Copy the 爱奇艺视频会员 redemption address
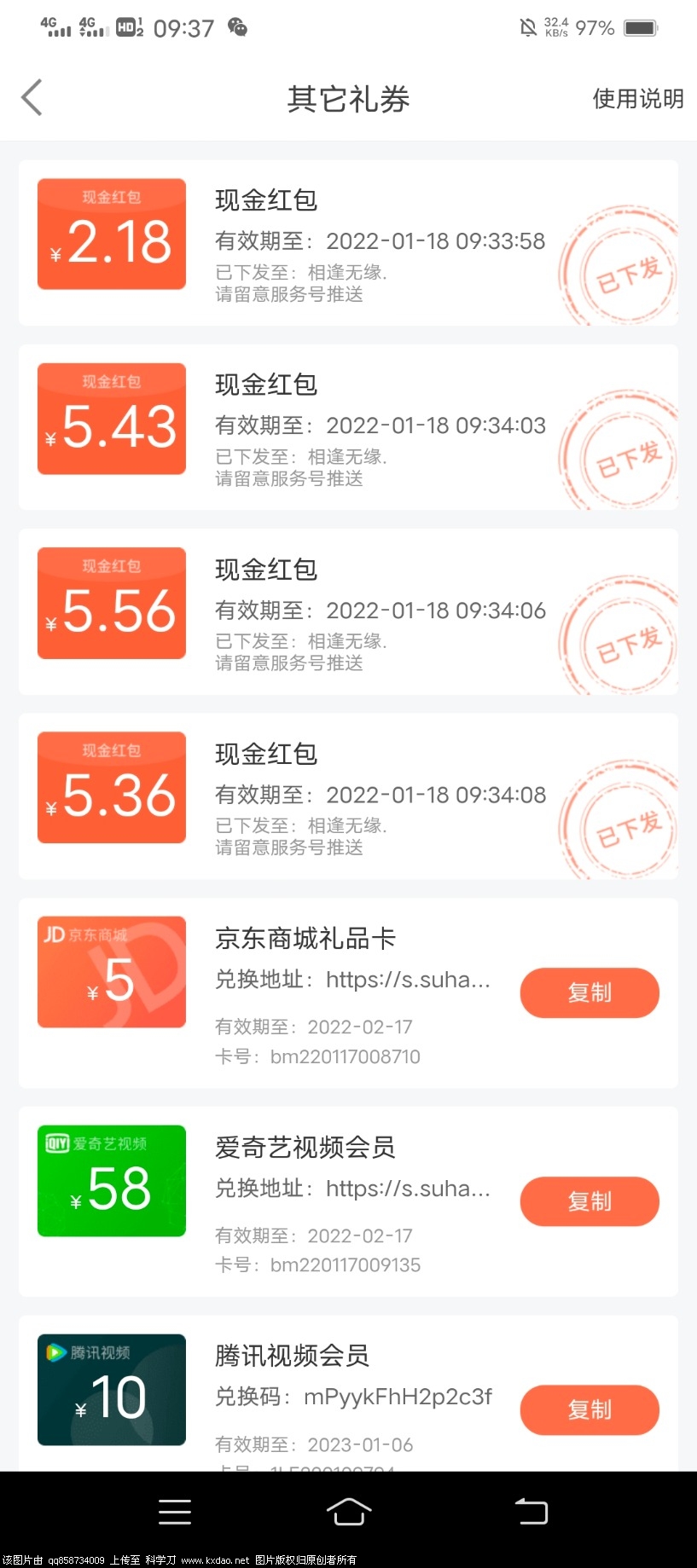This screenshot has height=1568, width=697. point(590,1201)
